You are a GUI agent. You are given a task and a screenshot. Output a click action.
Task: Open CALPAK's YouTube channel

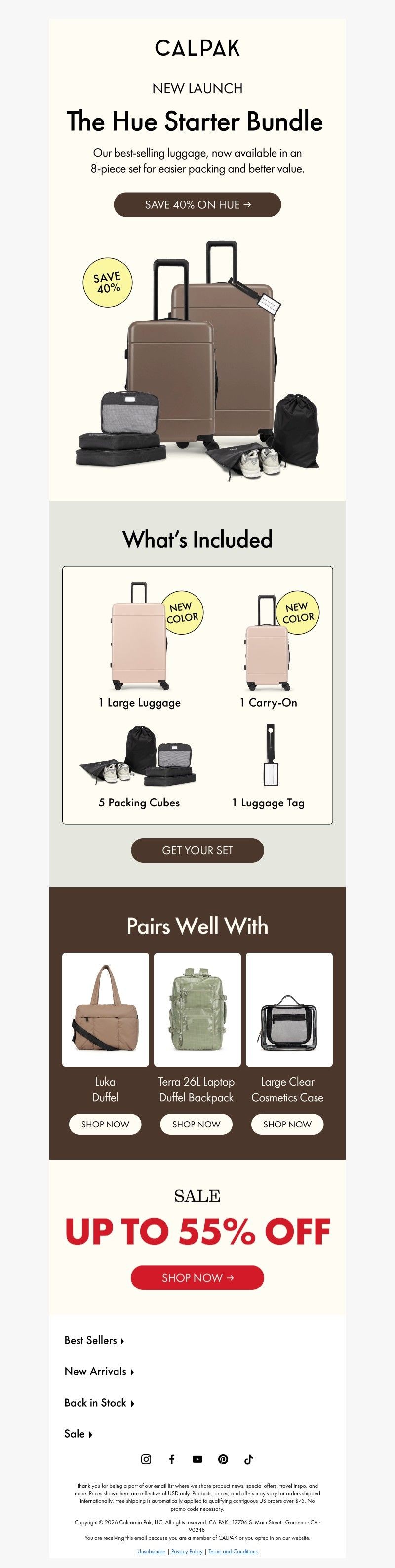pyautogui.click(x=197, y=1459)
